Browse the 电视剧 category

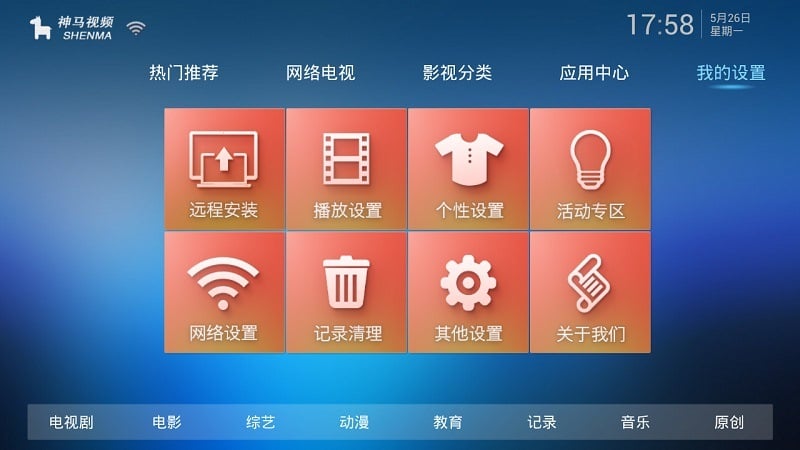tap(71, 422)
